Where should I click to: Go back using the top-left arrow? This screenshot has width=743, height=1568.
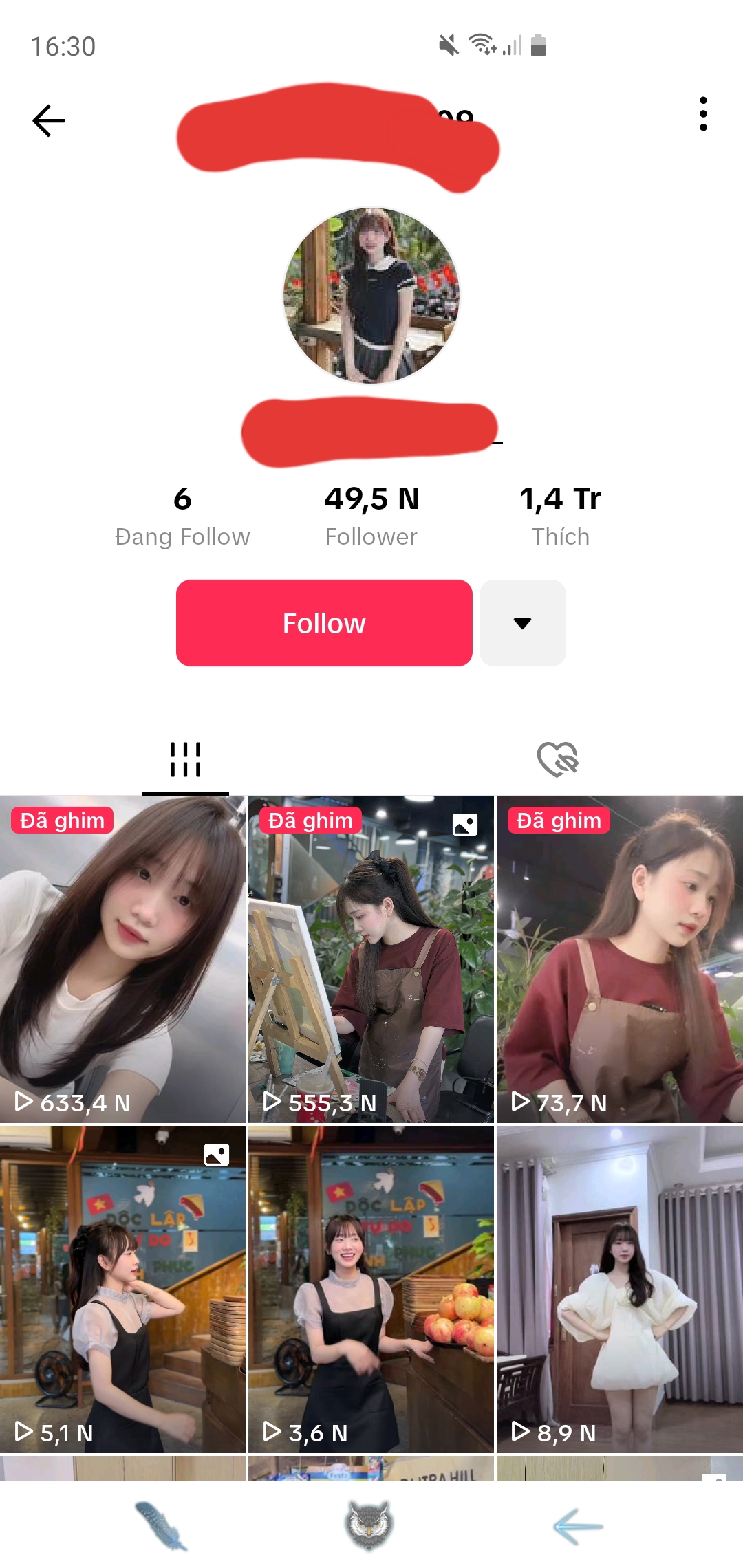click(x=48, y=121)
